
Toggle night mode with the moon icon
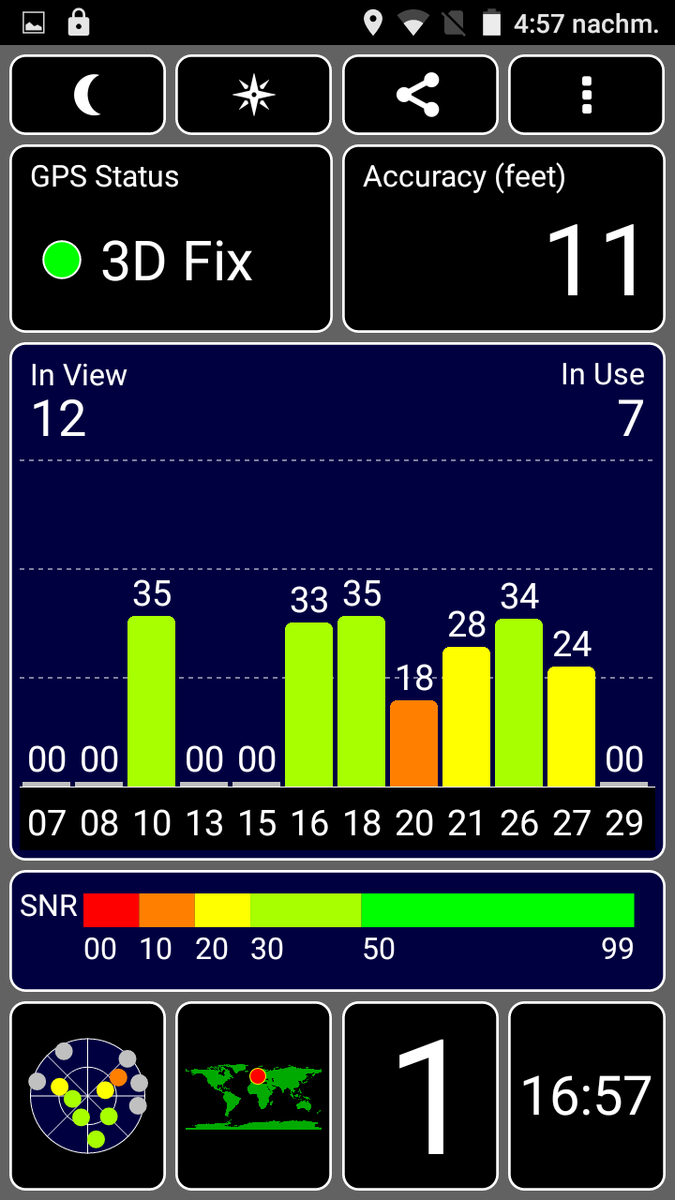click(88, 95)
